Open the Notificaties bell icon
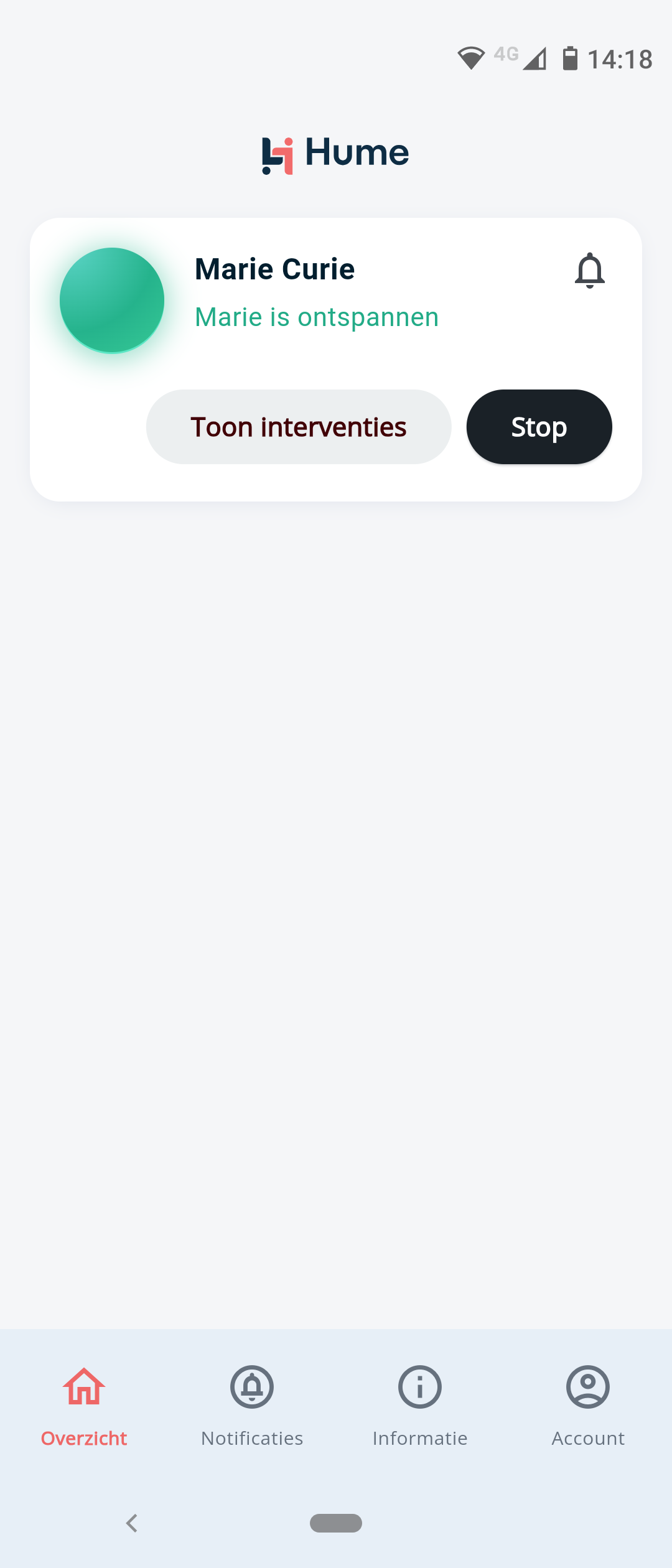The height and width of the screenshot is (1568, 672). tap(252, 1387)
